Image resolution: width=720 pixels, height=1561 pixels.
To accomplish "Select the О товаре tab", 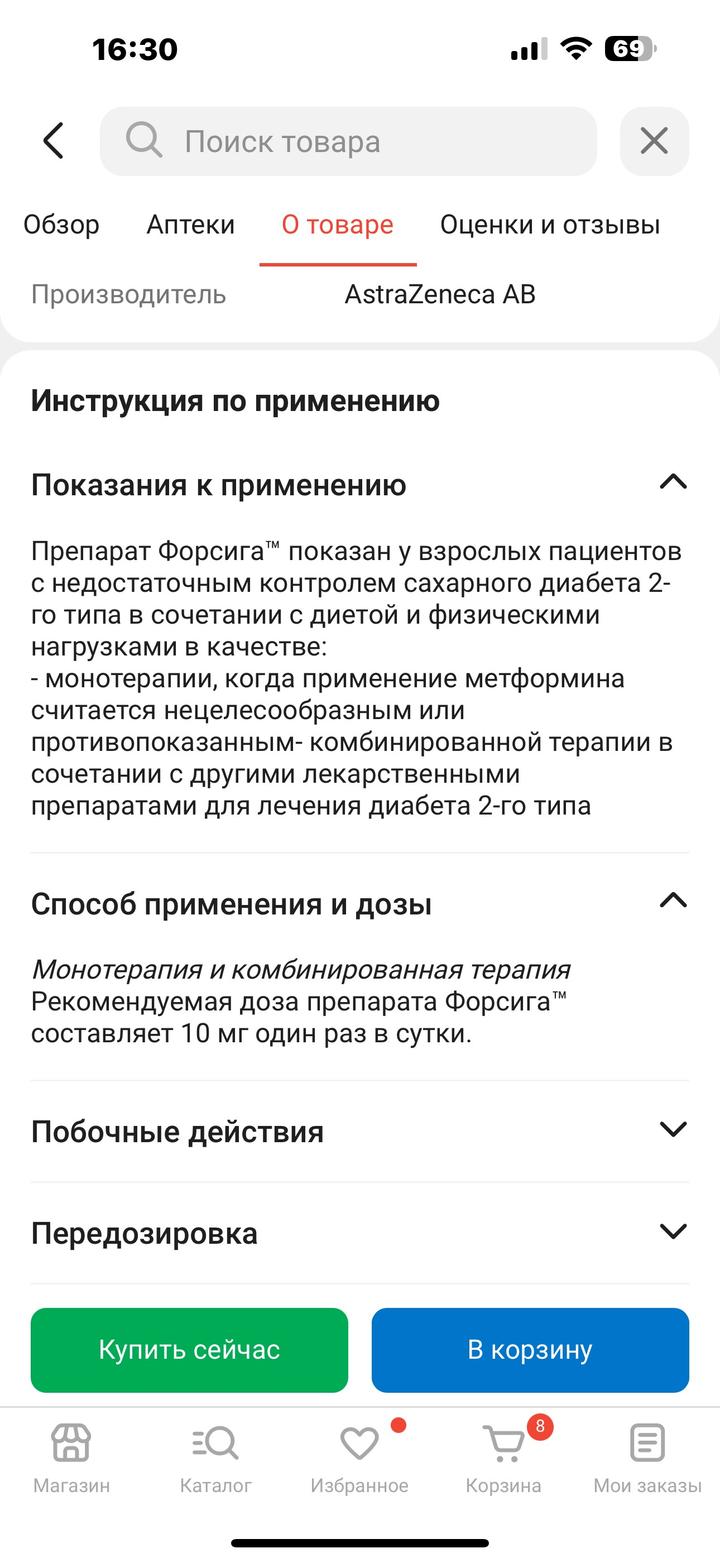I will click(x=338, y=225).
